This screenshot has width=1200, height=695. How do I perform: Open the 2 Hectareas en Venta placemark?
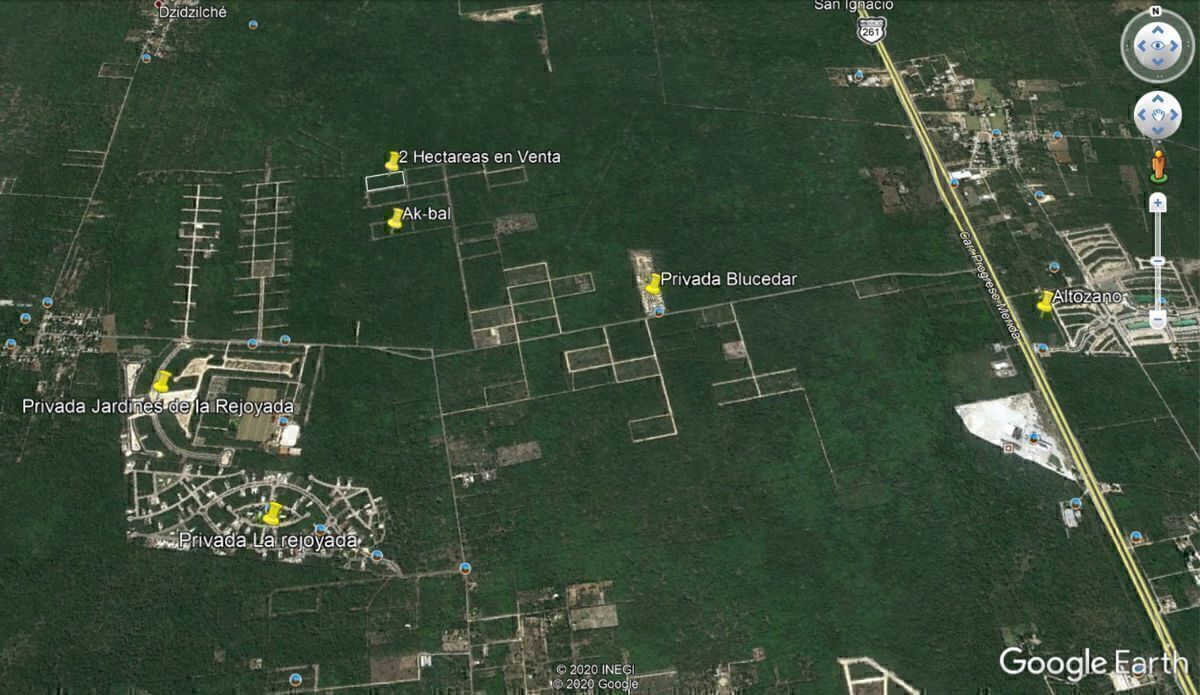(392, 160)
